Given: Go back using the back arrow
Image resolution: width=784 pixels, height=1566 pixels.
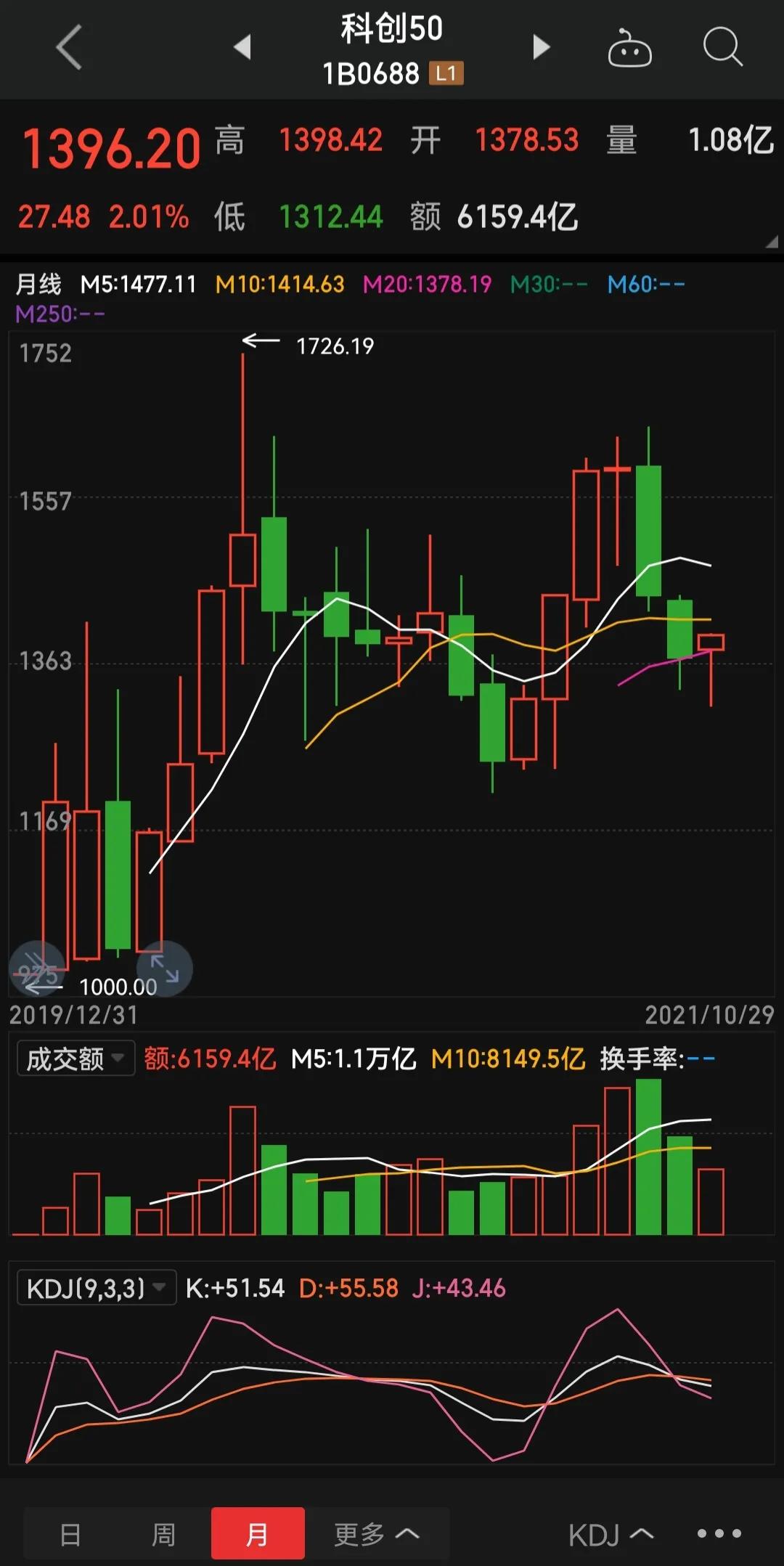Looking at the screenshot, I should tap(69, 46).
